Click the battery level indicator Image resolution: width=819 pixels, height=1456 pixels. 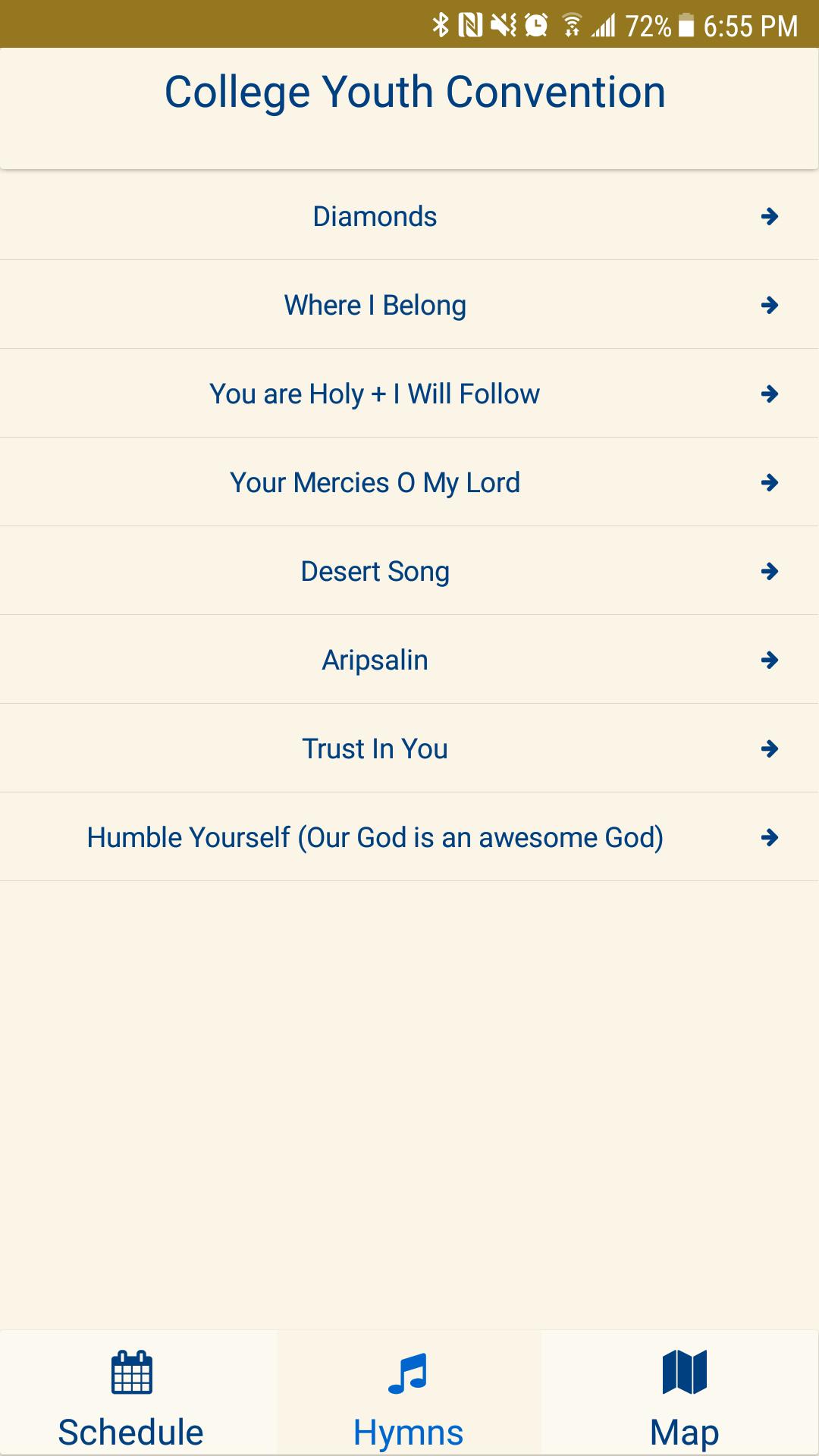coord(687,25)
